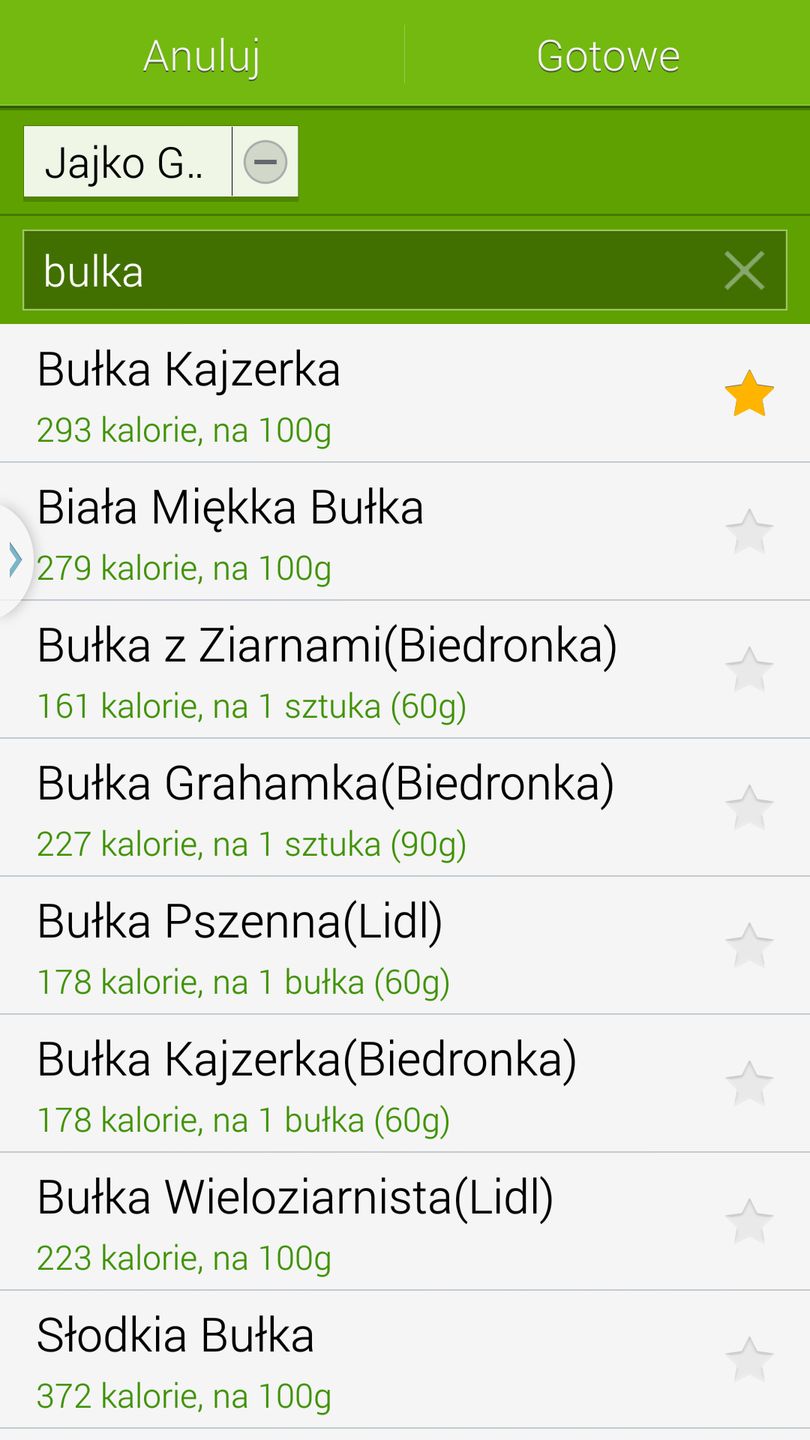Favorite Bułka Grahamka(Biedronka)
The width and height of the screenshot is (810, 1440).
coord(749,806)
